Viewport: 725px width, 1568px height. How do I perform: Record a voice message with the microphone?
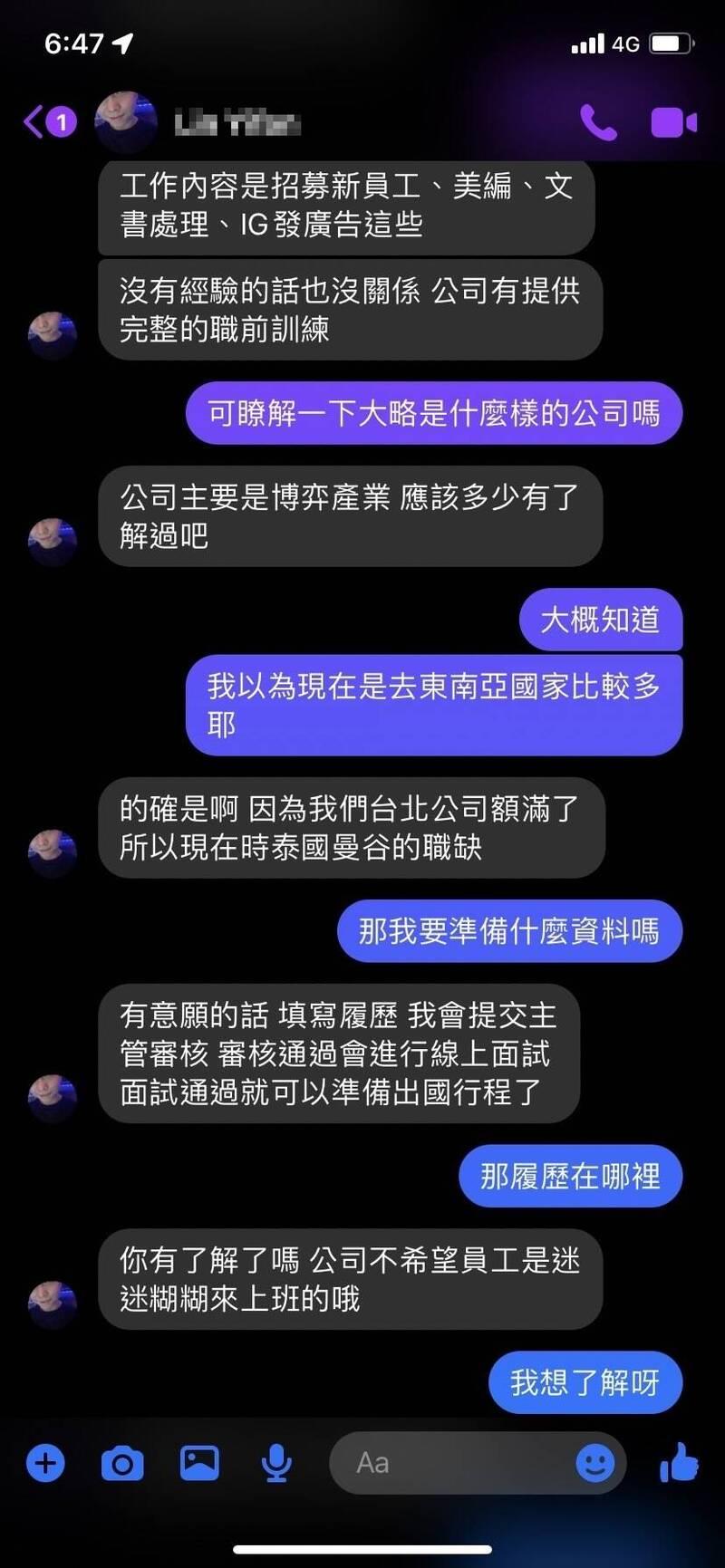(276, 1463)
